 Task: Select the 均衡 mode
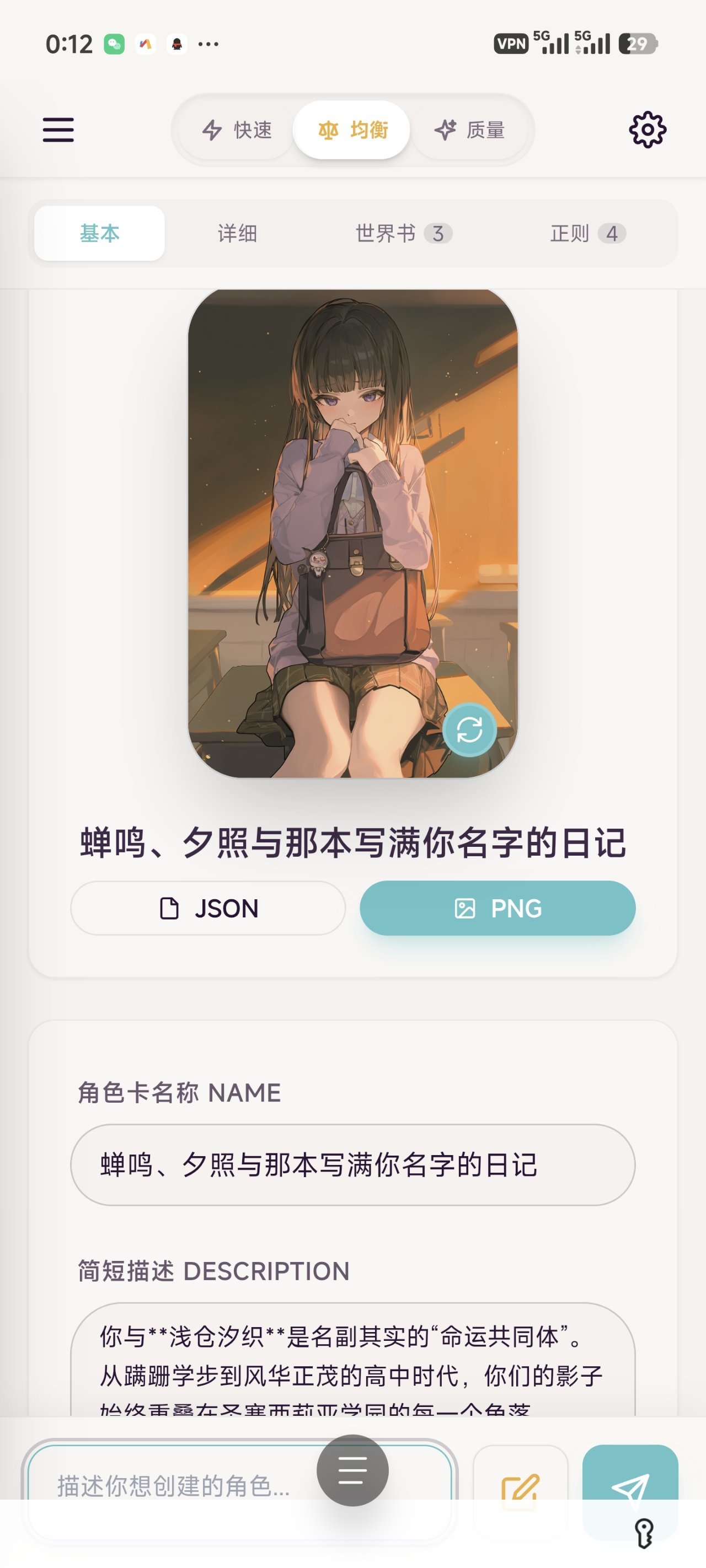point(352,130)
